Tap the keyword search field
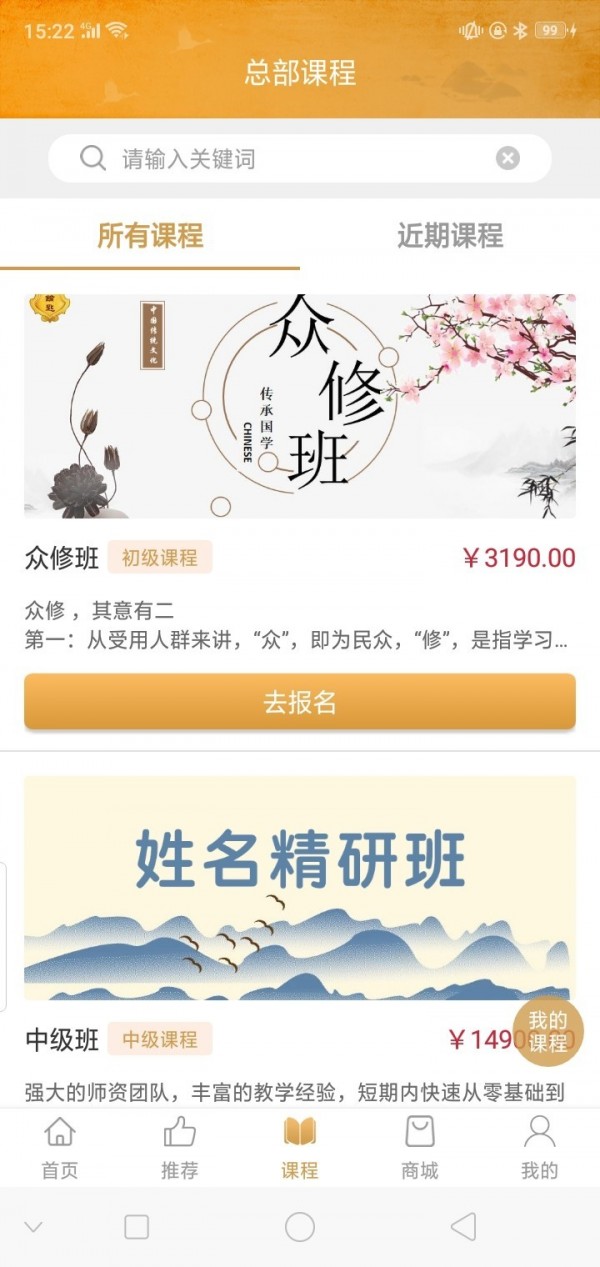This screenshot has width=600, height=1267. (290, 159)
